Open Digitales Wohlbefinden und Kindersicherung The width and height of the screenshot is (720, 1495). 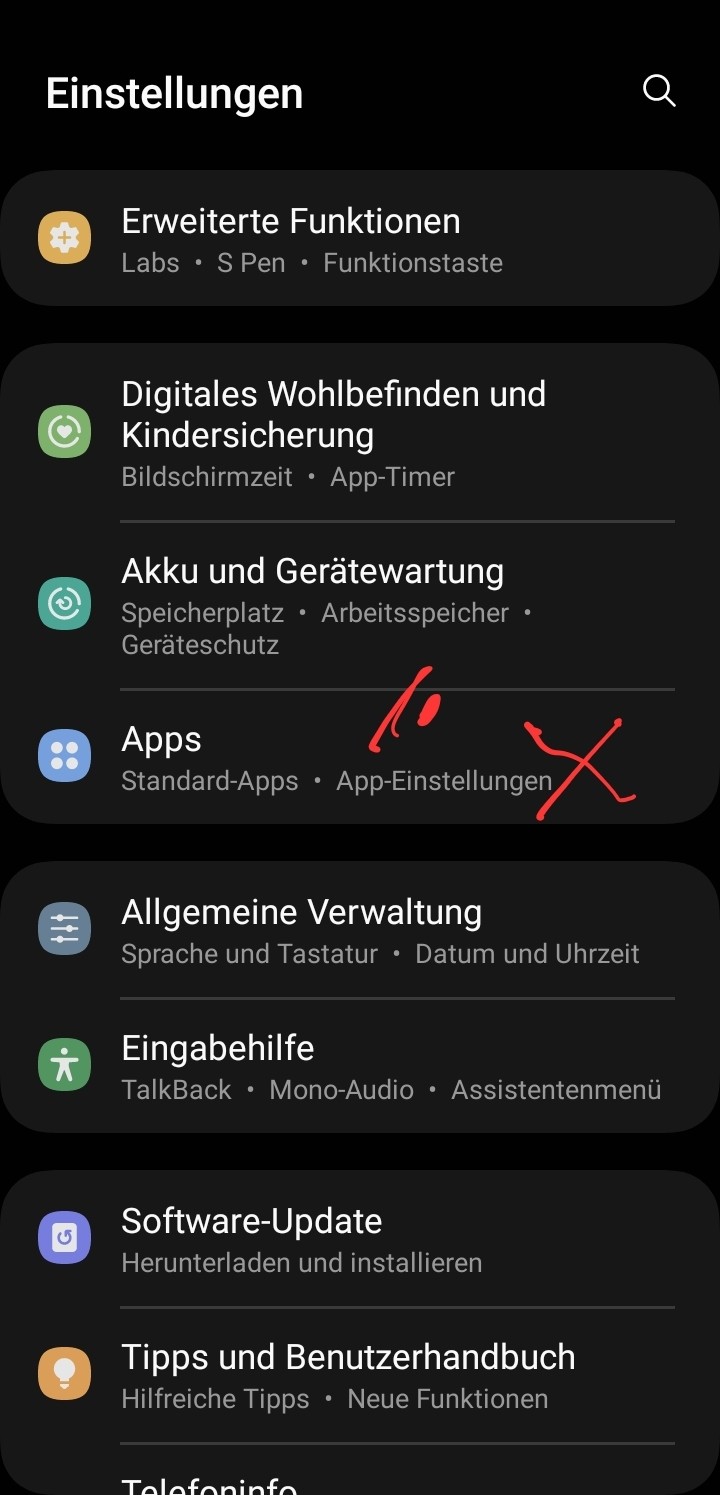pyautogui.click(x=360, y=433)
